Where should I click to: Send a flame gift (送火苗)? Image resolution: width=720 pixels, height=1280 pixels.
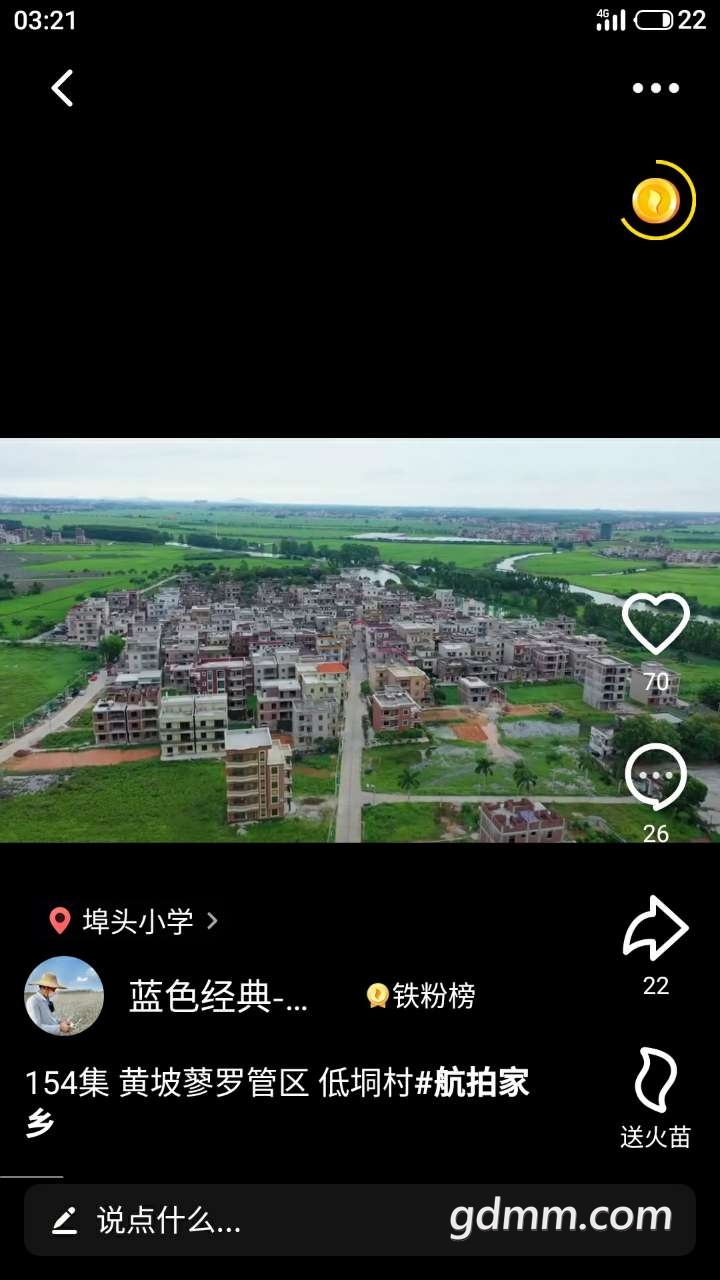(x=656, y=1082)
